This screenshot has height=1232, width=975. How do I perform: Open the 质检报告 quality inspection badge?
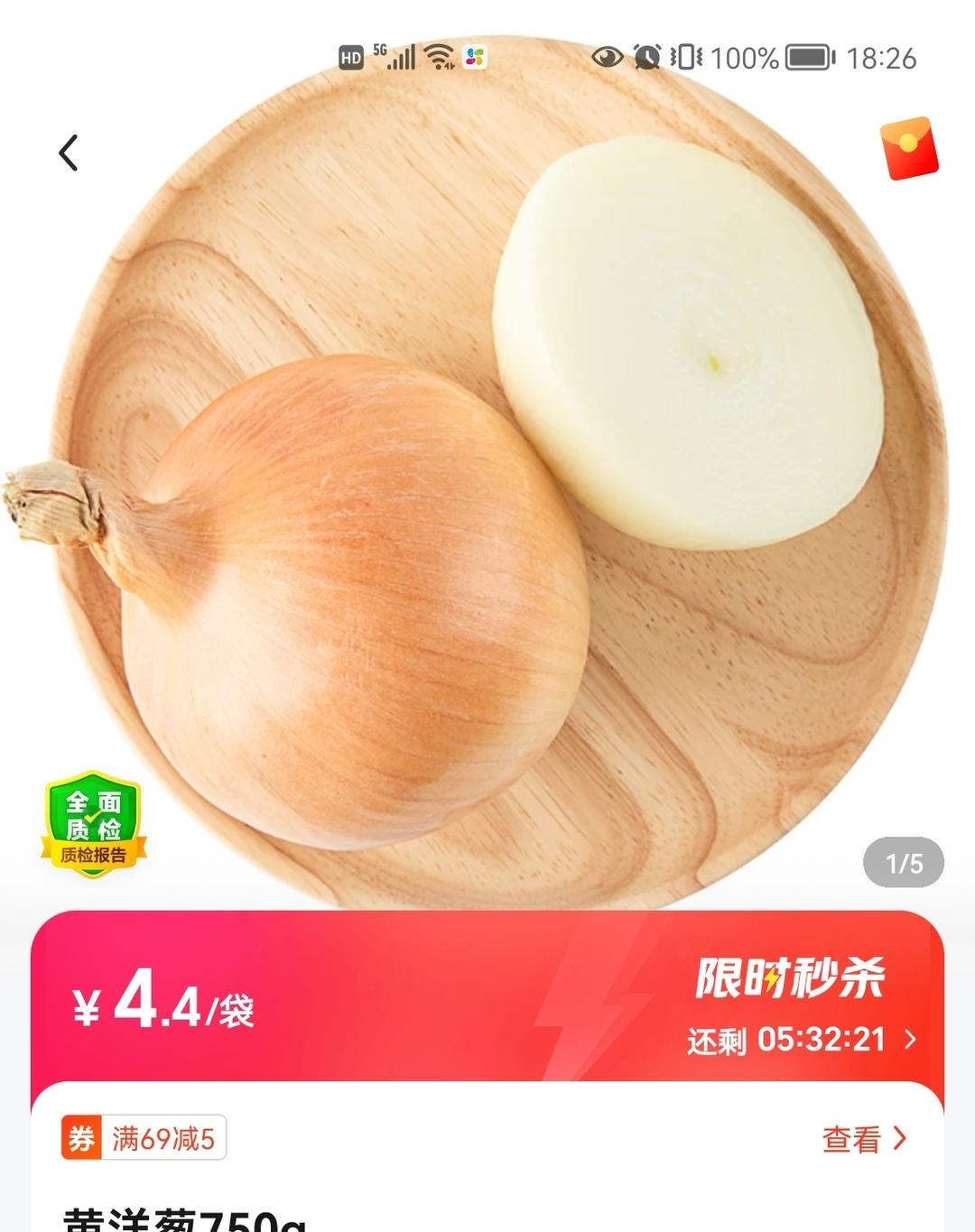(94, 822)
